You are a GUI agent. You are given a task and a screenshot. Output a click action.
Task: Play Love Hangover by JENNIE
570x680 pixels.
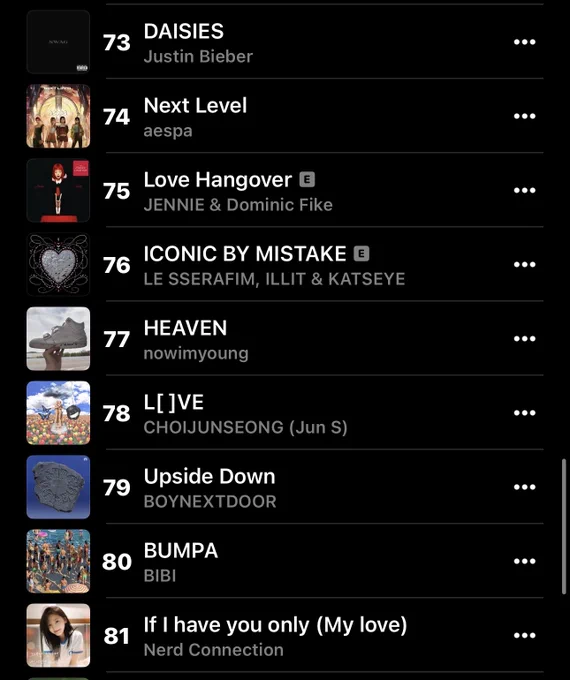pyautogui.click(x=284, y=190)
